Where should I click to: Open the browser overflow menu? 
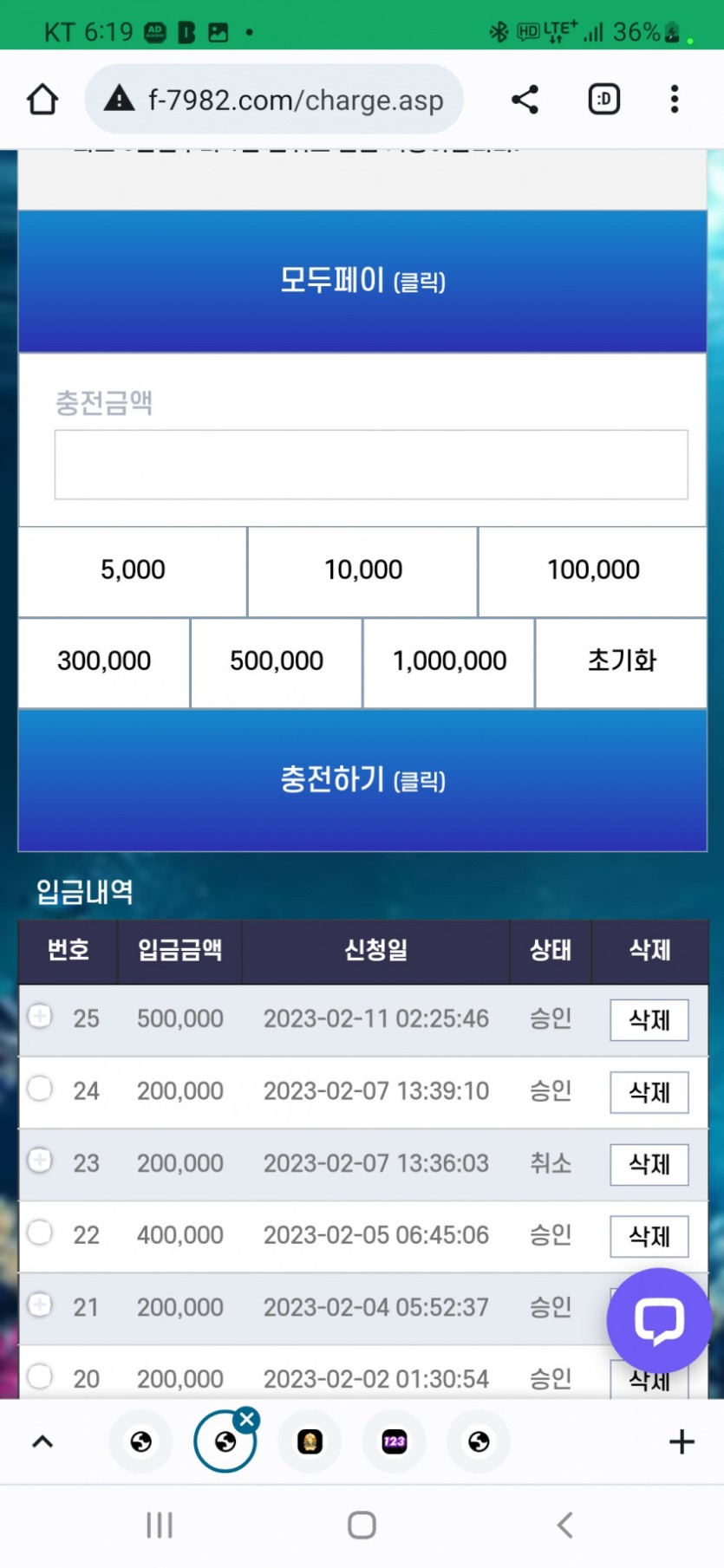[x=674, y=100]
